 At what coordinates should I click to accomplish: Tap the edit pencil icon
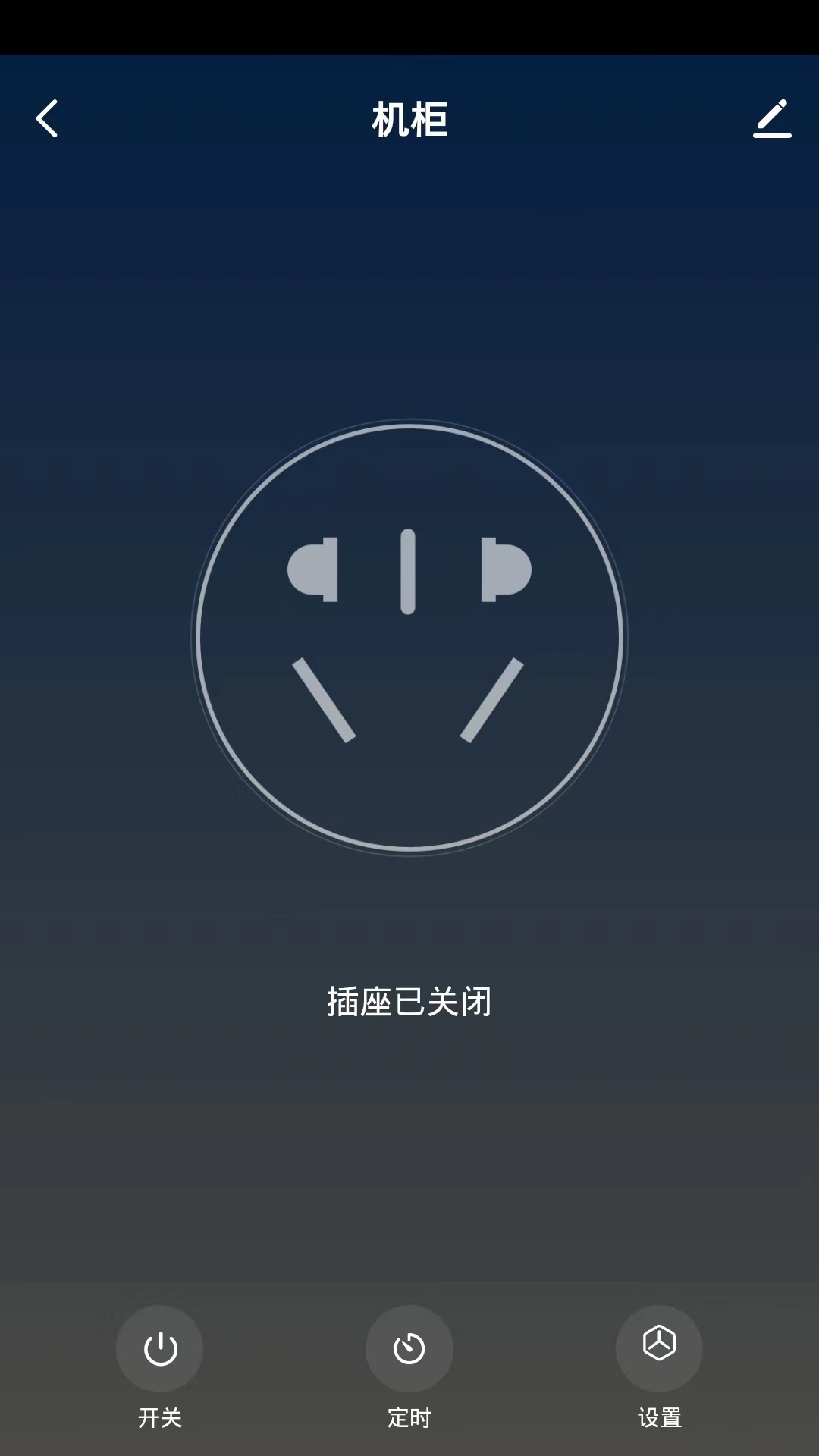tap(772, 119)
